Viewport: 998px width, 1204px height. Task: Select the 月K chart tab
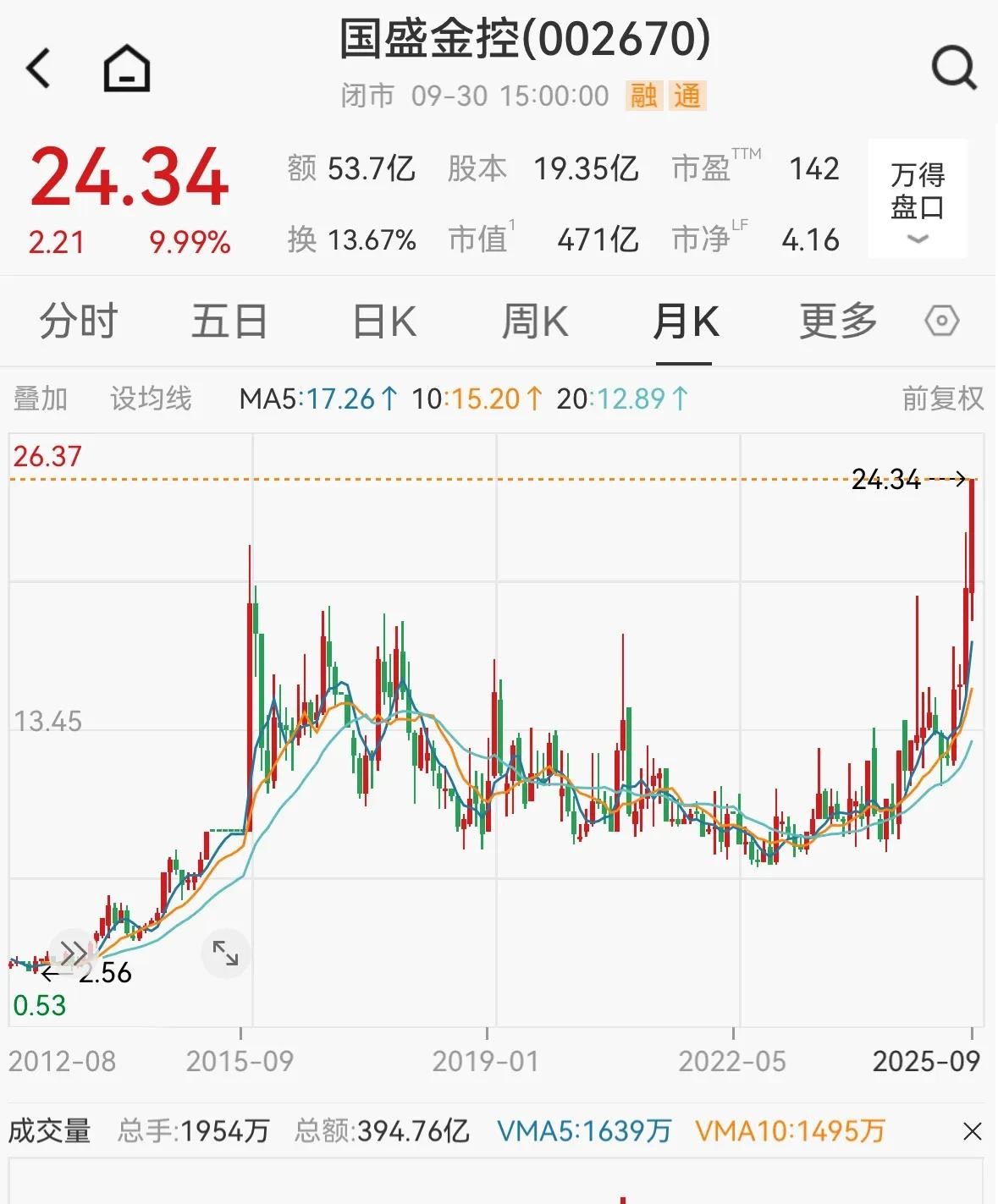tap(685, 322)
